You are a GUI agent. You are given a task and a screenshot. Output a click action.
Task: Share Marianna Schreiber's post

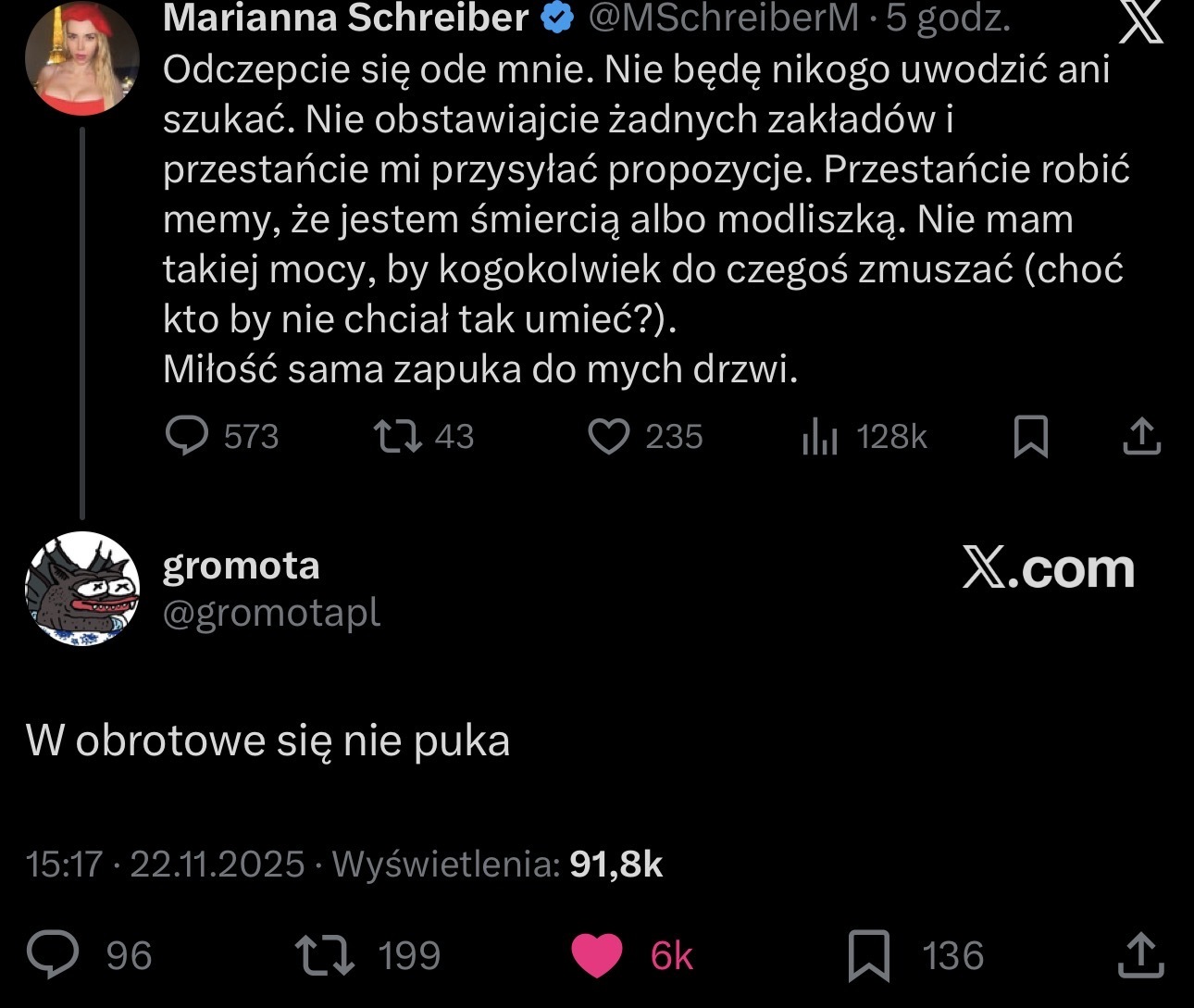click(x=1141, y=436)
